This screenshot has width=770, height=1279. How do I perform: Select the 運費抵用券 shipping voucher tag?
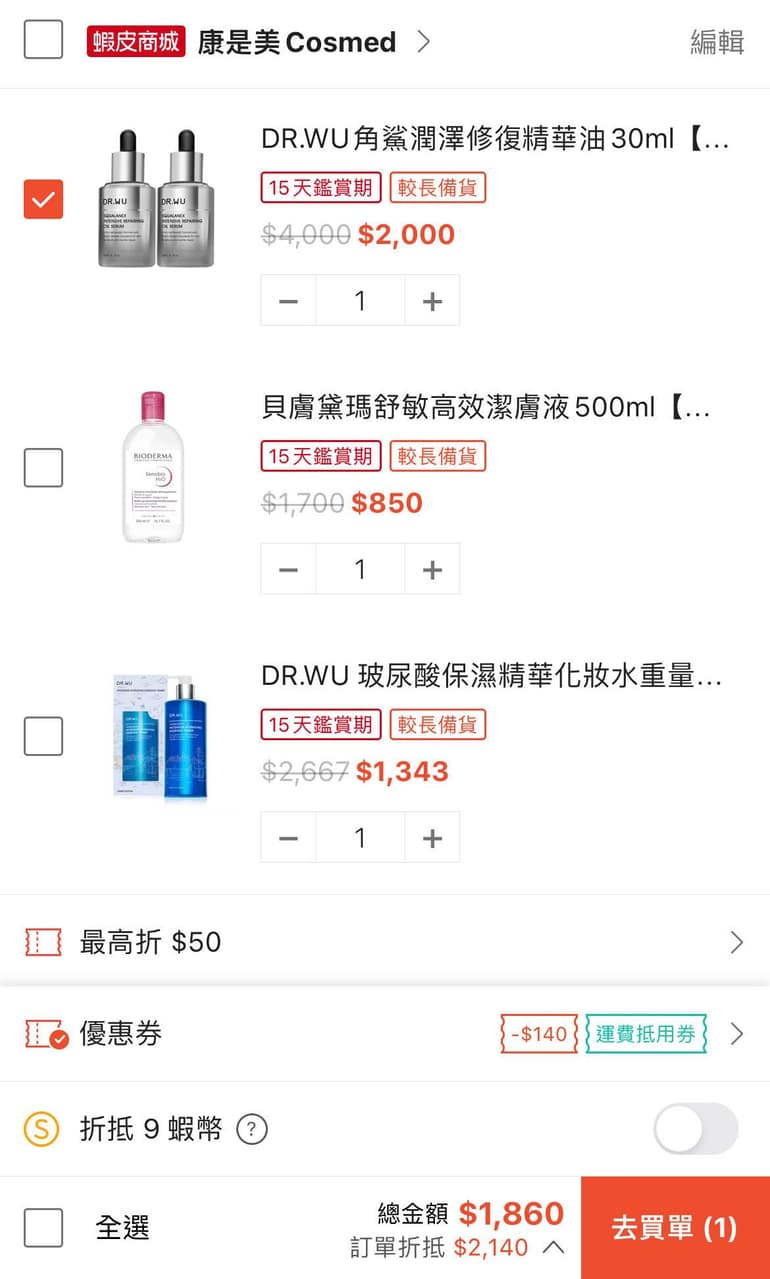[x=645, y=1034]
